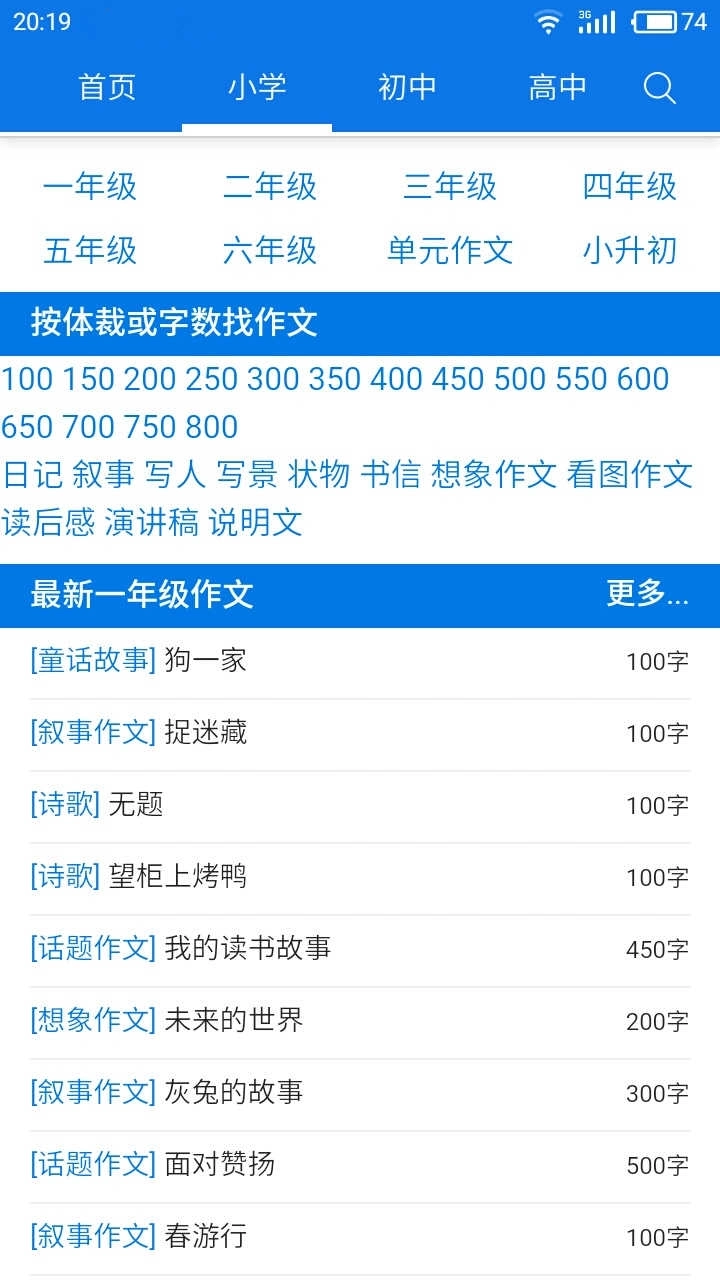
Task: Open search using the magnifier icon
Action: pyautogui.click(x=659, y=88)
